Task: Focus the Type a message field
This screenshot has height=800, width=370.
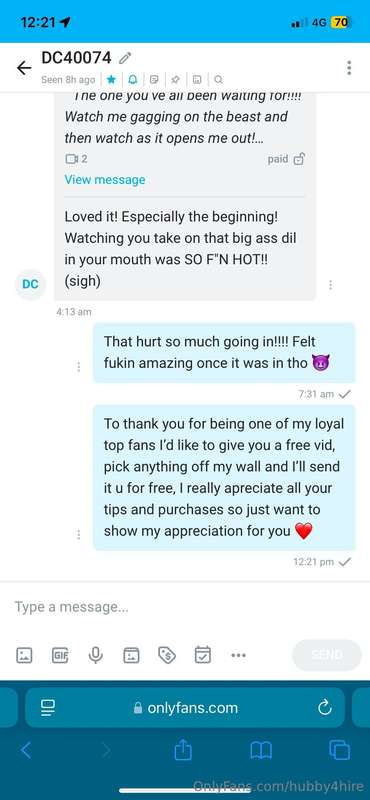Action: tap(185, 607)
